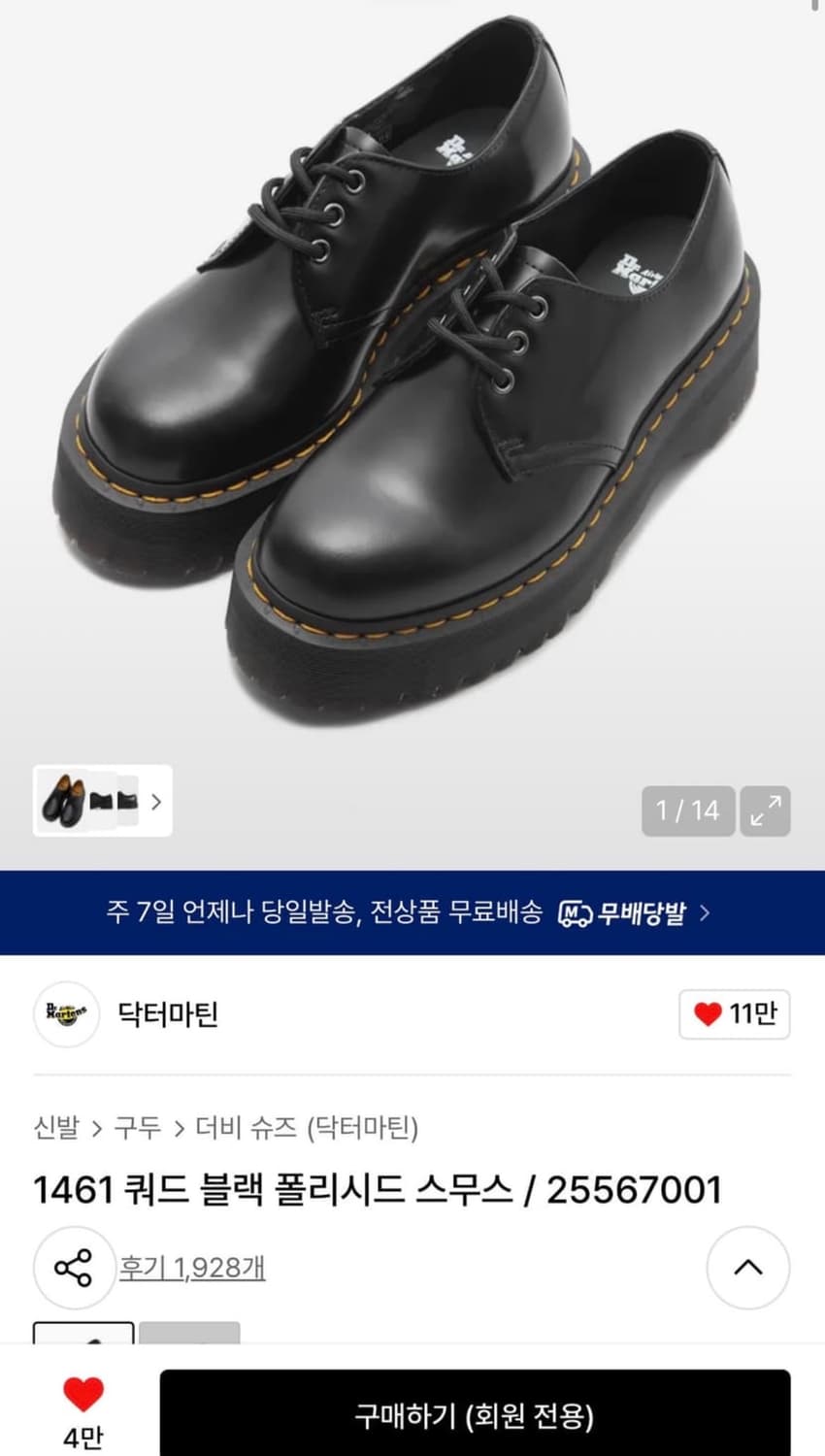Collapse the section using the chevron button
The height and width of the screenshot is (1456, 825).
click(x=748, y=1265)
